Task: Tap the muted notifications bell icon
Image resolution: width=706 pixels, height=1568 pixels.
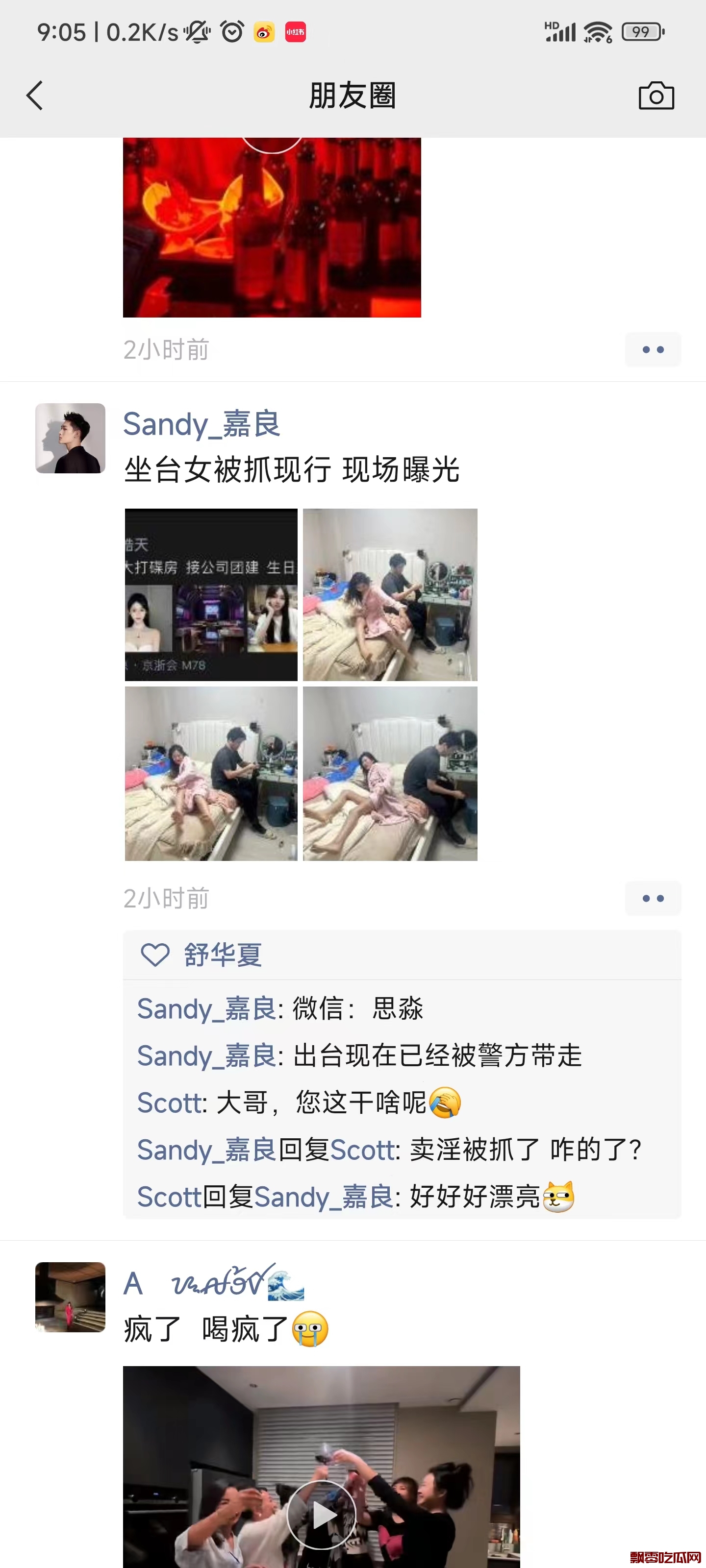Action: 196,32
